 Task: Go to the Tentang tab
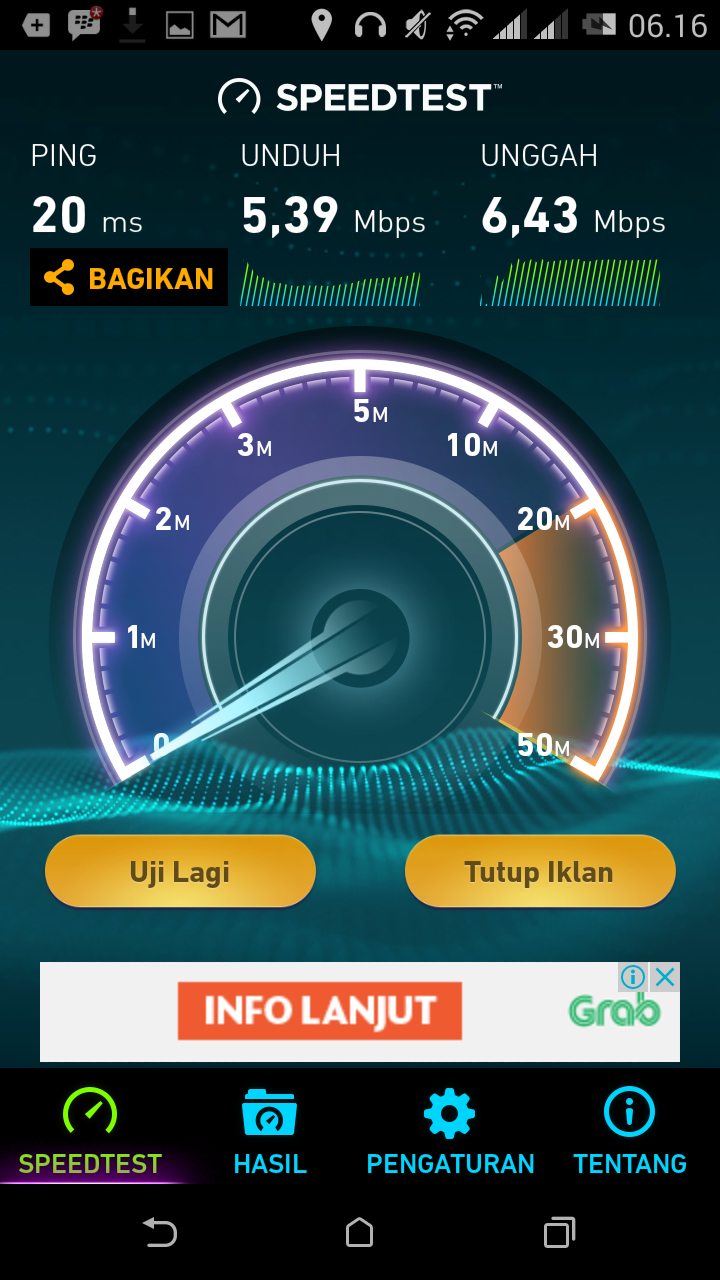(630, 1131)
